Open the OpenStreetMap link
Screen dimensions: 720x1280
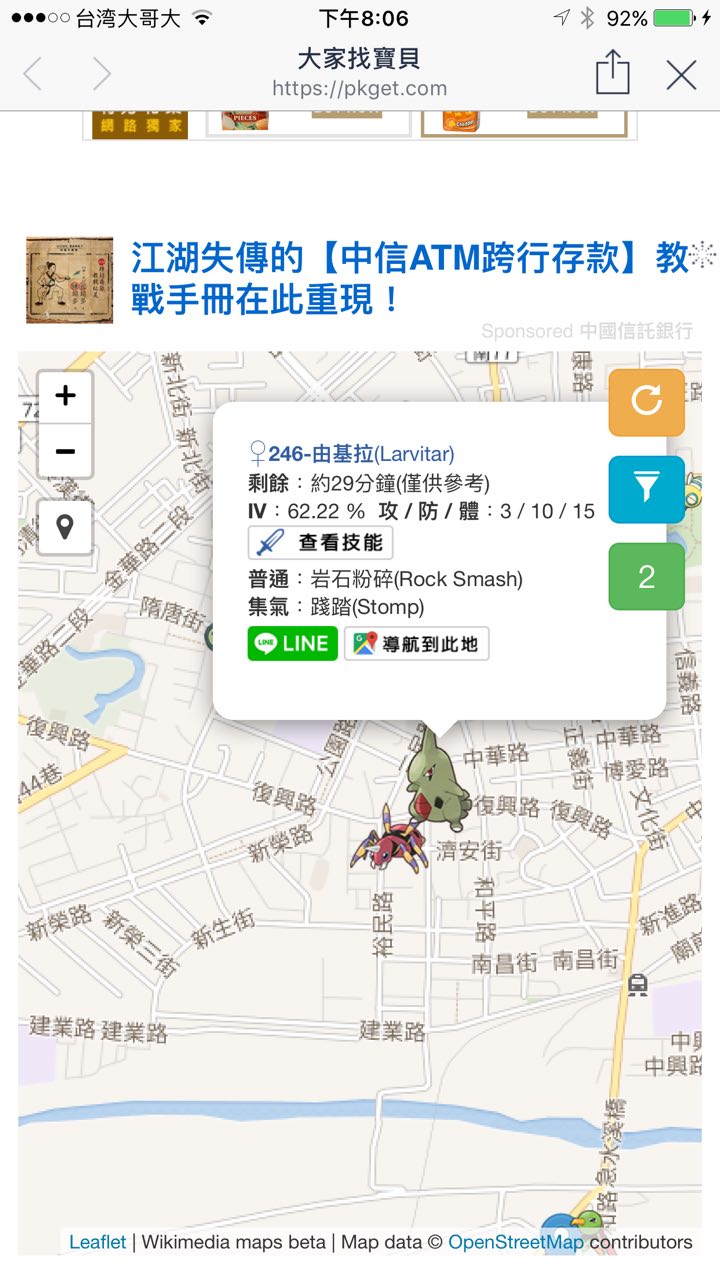point(514,1242)
